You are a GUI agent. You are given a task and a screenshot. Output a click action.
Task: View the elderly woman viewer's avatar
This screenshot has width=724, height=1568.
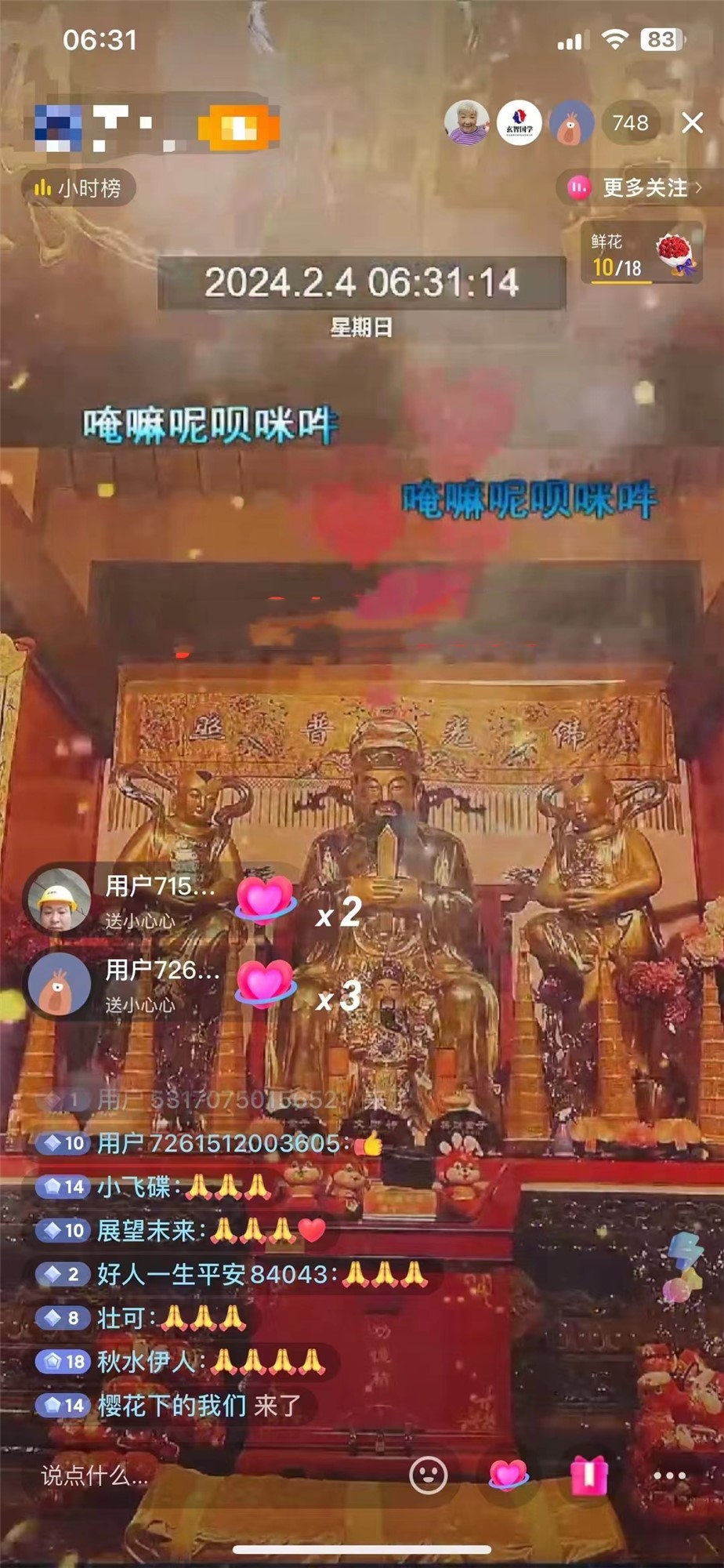coord(466,123)
